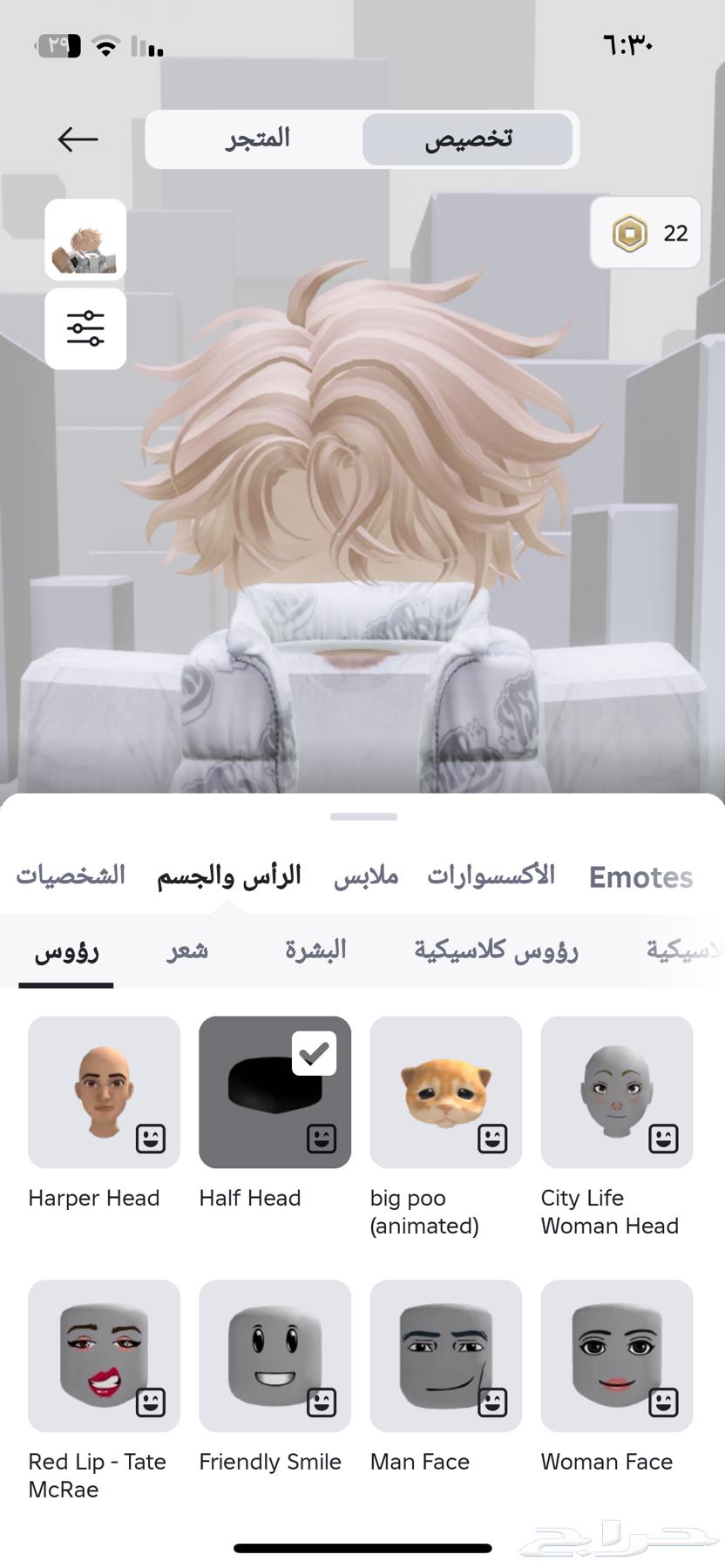
Task: Open face options on Man Face
Action: tap(493, 1402)
